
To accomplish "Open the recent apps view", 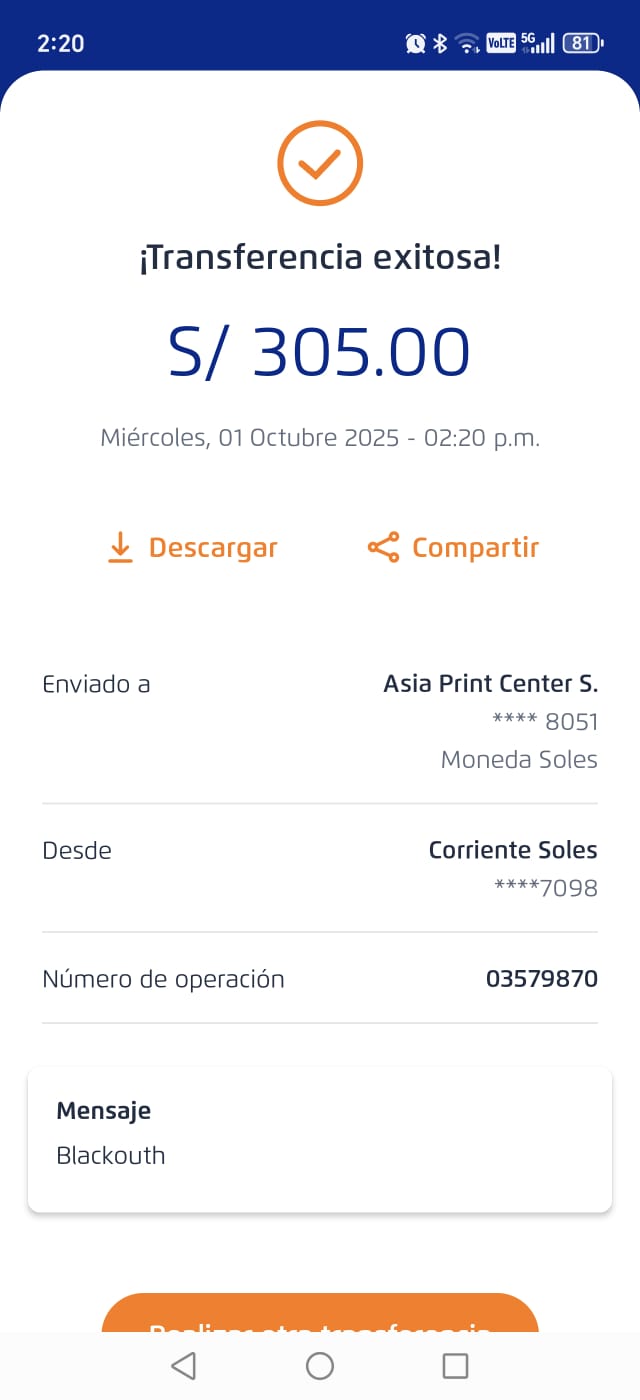I will pyautogui.click(x=455, y=1366).
